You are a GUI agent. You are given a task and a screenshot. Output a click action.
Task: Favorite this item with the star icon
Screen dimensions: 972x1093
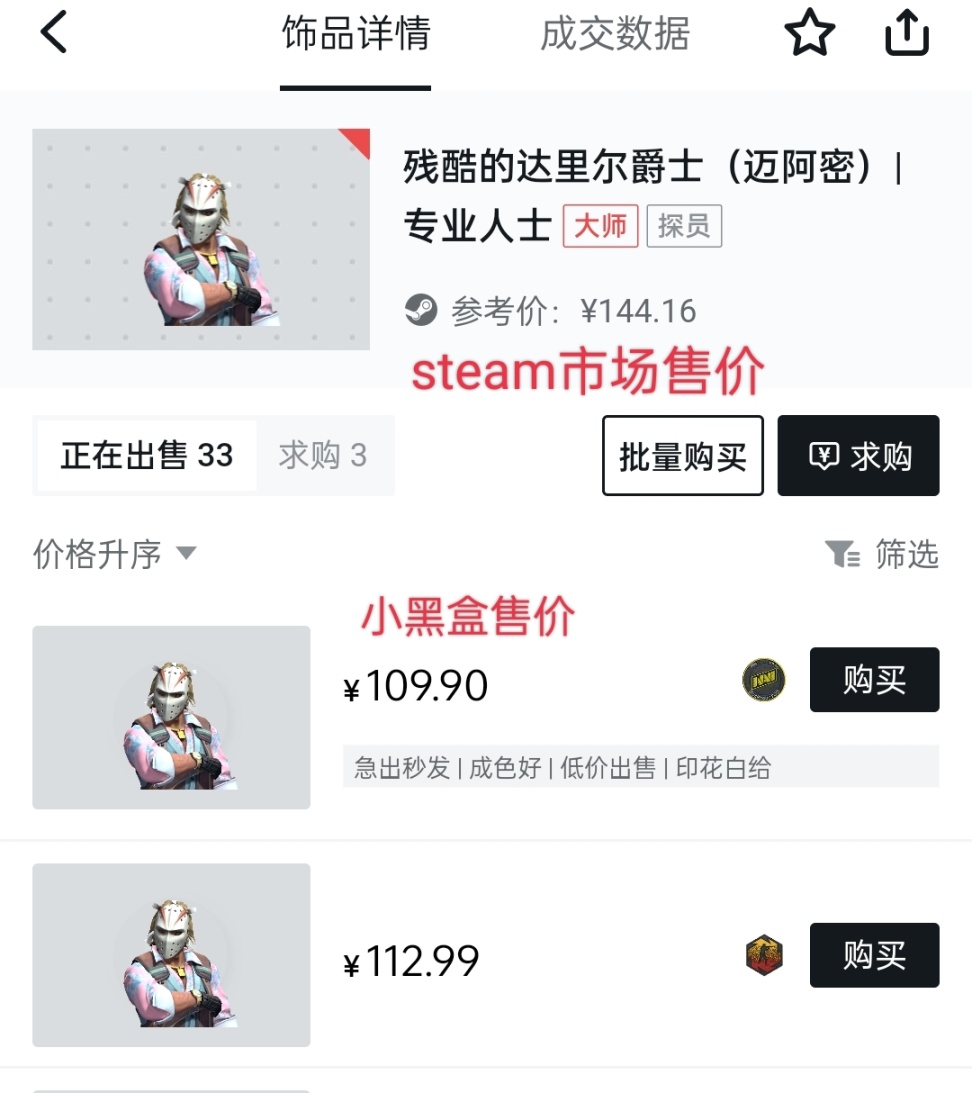(809, 35)
